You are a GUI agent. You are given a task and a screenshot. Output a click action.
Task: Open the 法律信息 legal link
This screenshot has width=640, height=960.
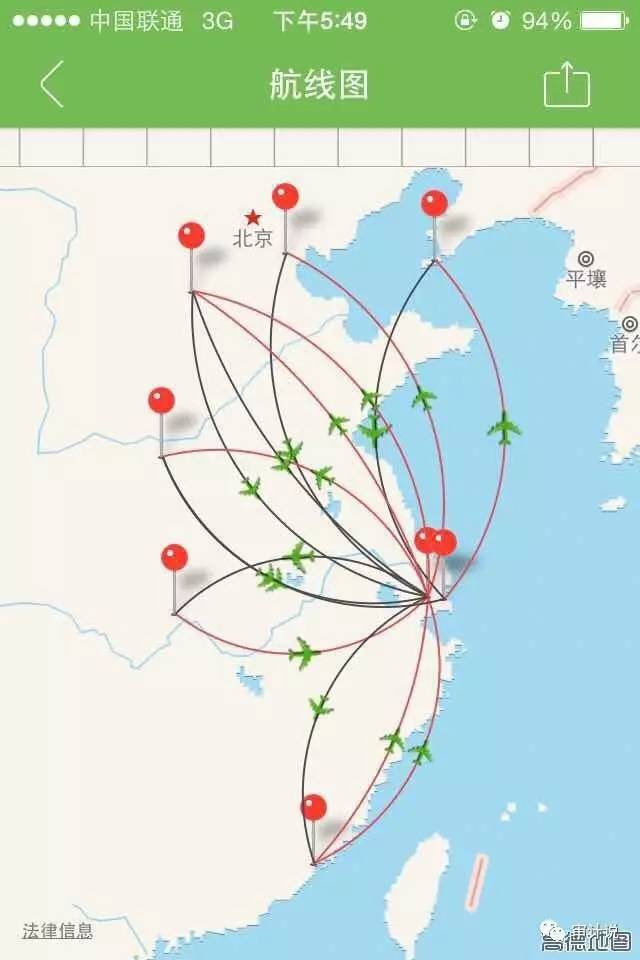58,931
